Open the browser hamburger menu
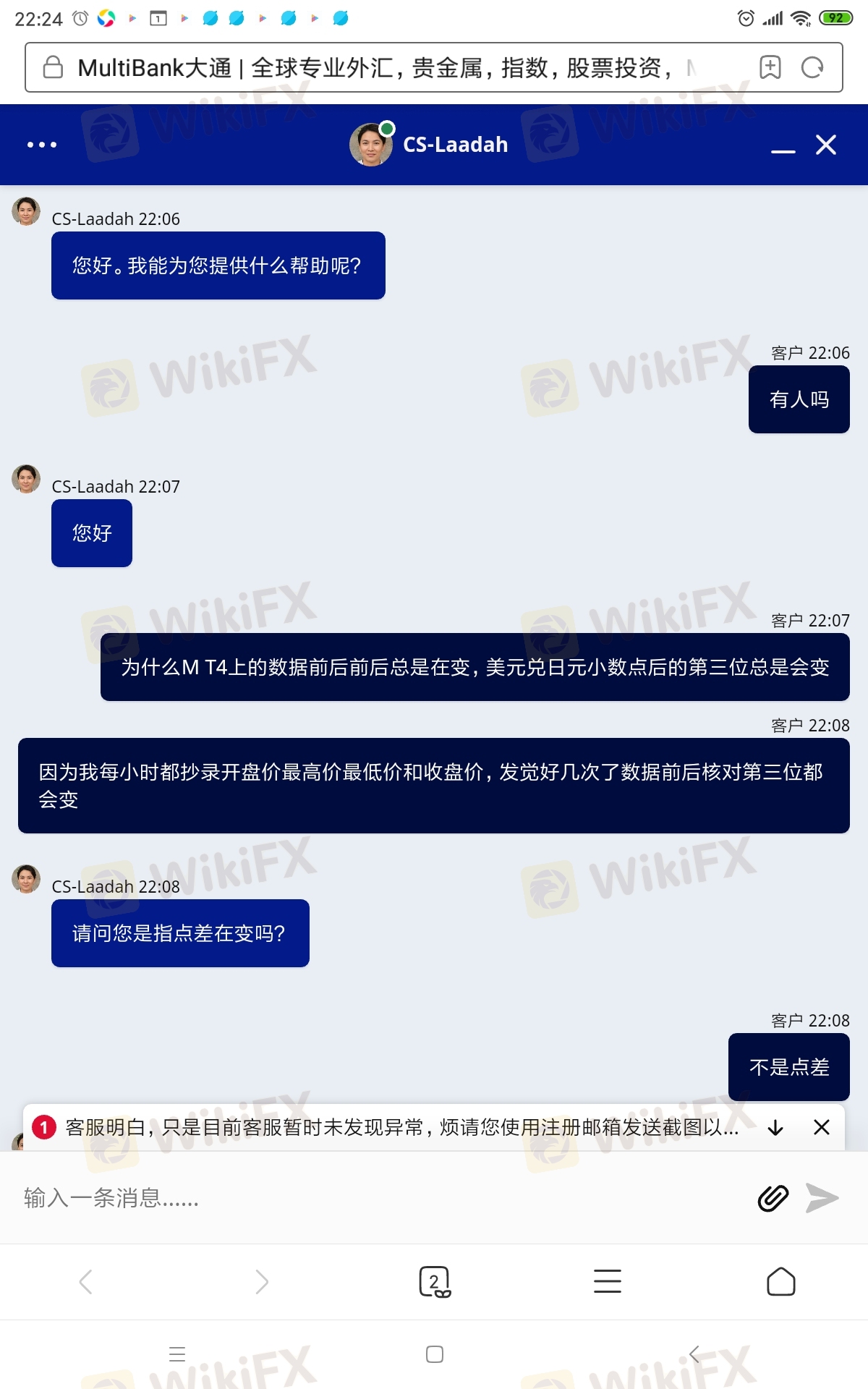Screen dimensions: 868x1389 click(608, 1281)
